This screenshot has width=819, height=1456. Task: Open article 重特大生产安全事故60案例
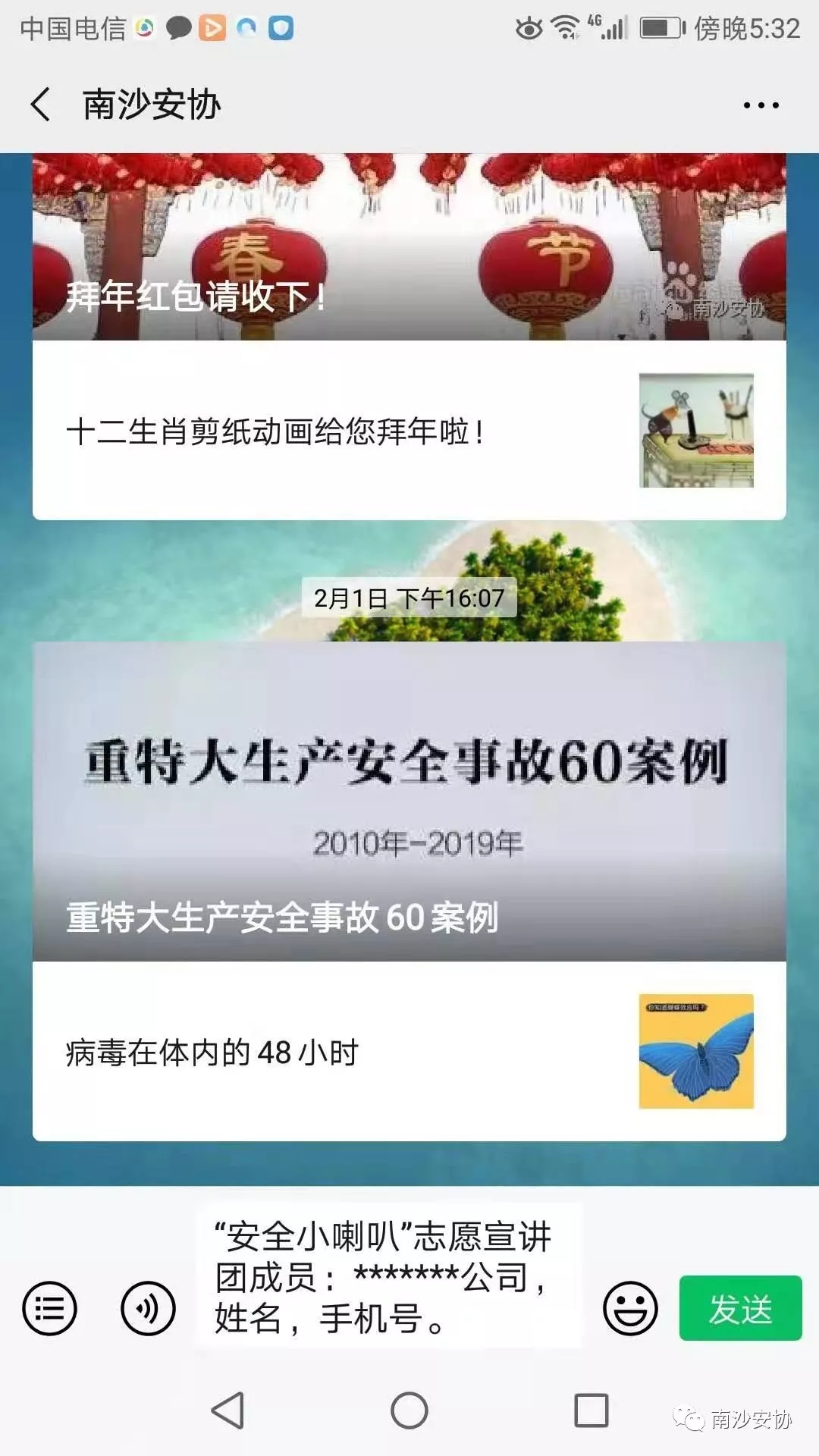[409, 800]
